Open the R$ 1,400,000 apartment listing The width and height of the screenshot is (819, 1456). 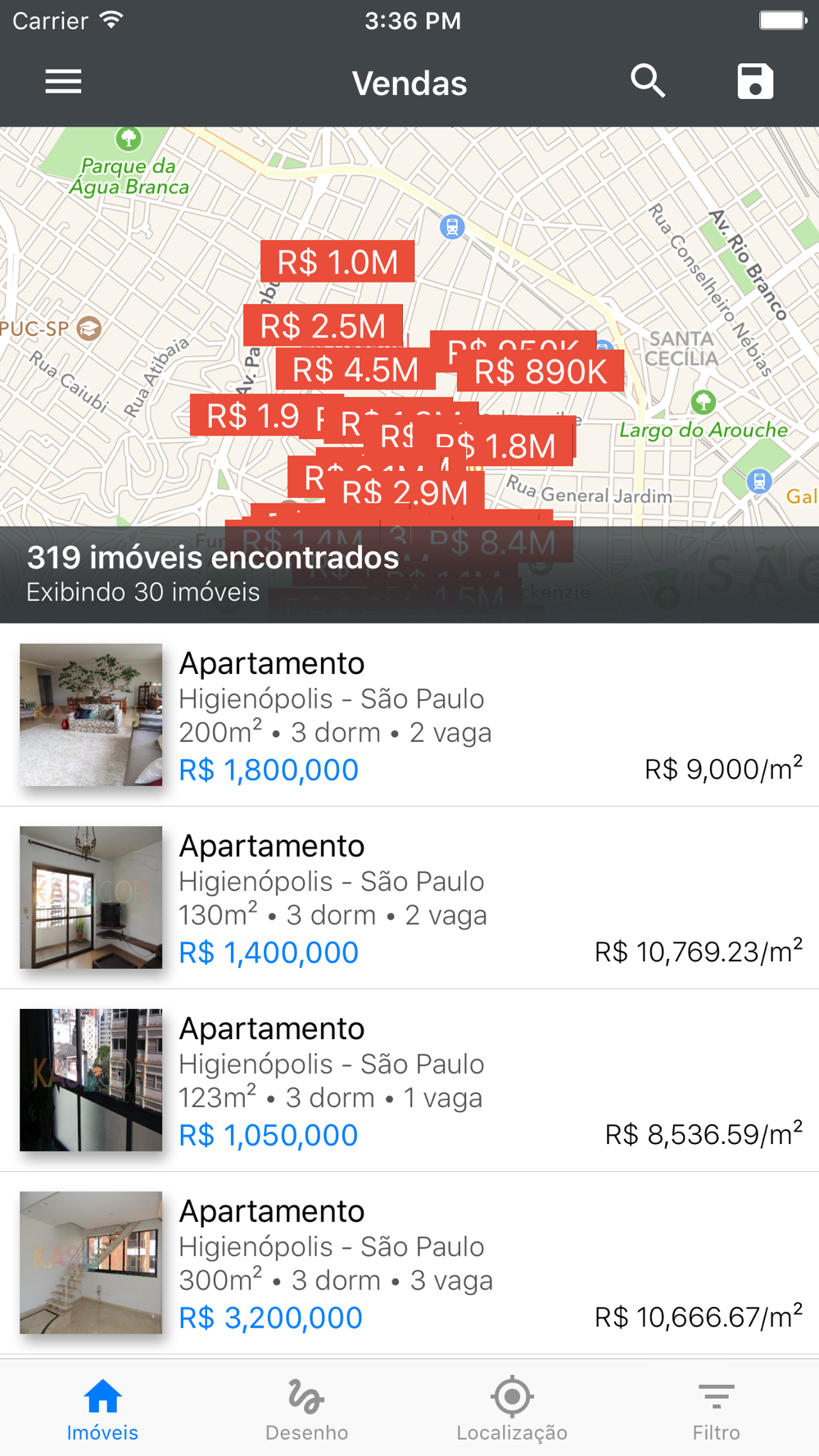(409, 898)
